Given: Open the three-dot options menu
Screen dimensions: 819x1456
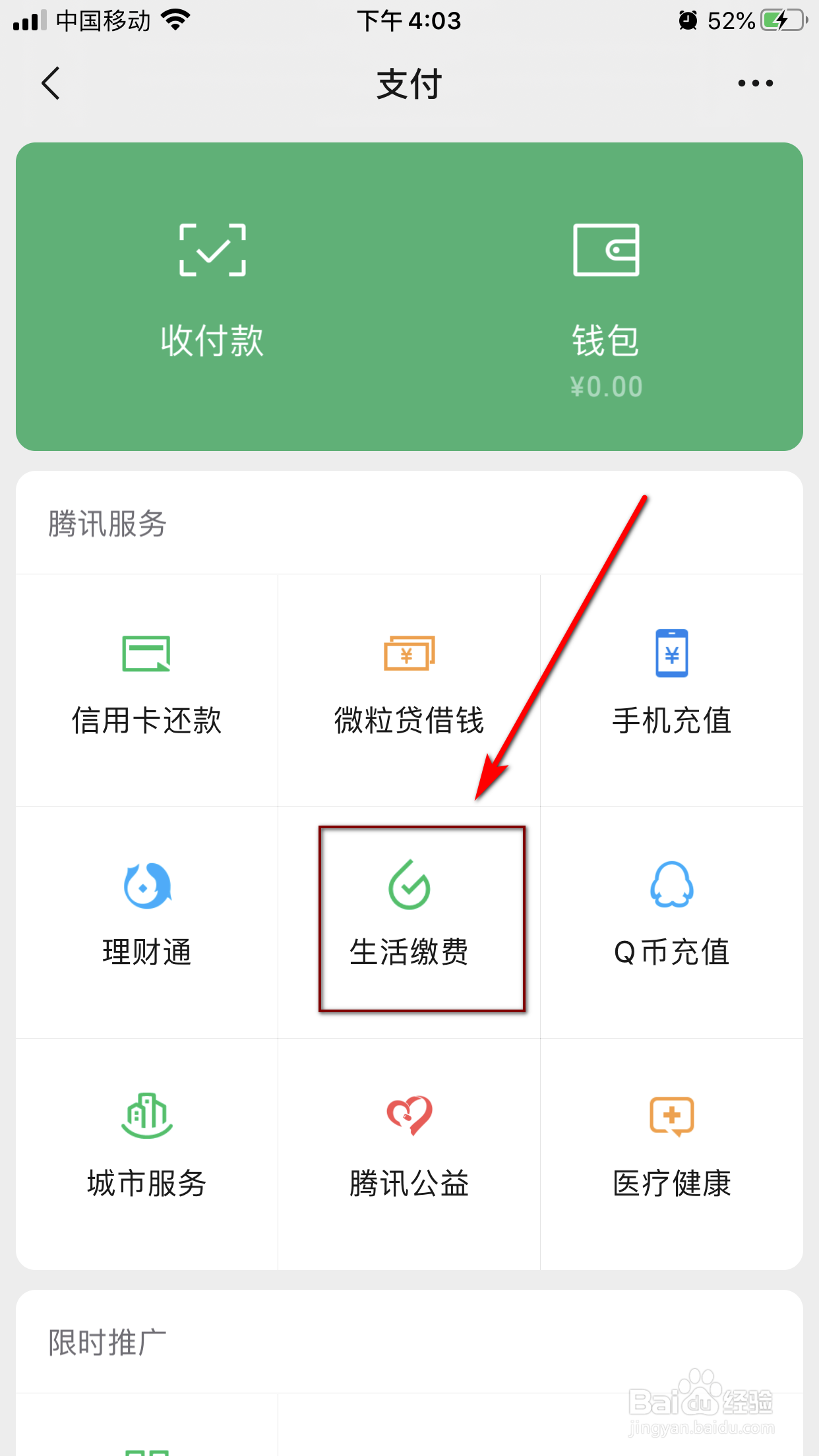Looking at the screenshot, I should pos(754,83).
